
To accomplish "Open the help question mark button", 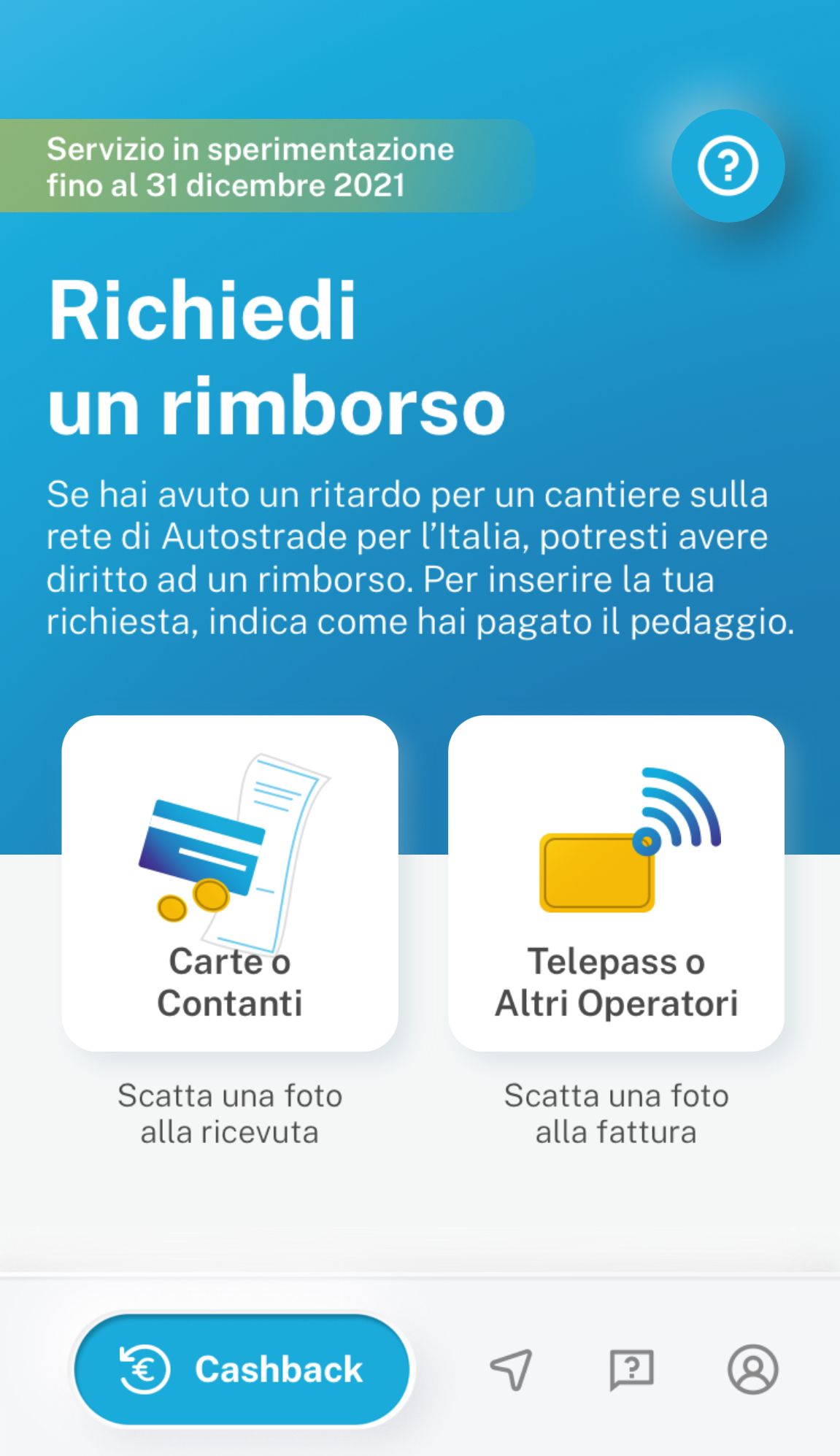I will click(x=728, y=166).
